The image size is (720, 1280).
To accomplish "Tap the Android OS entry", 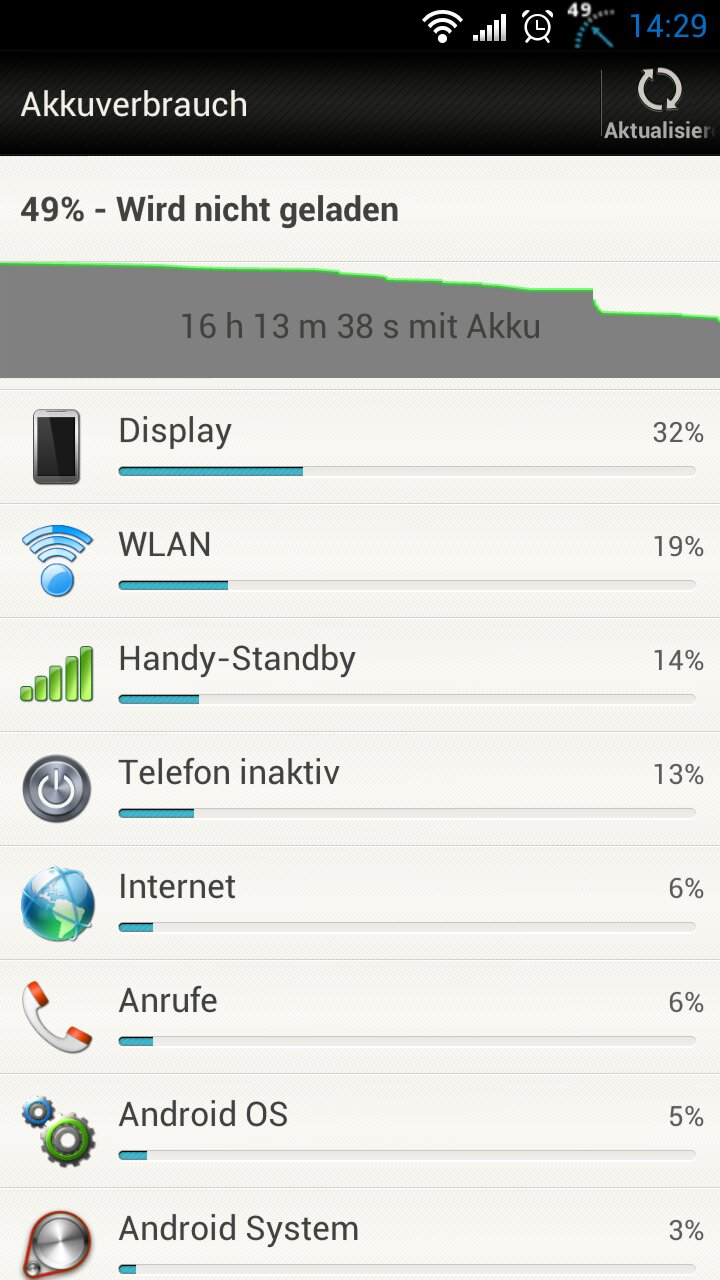I will 360,1131.
